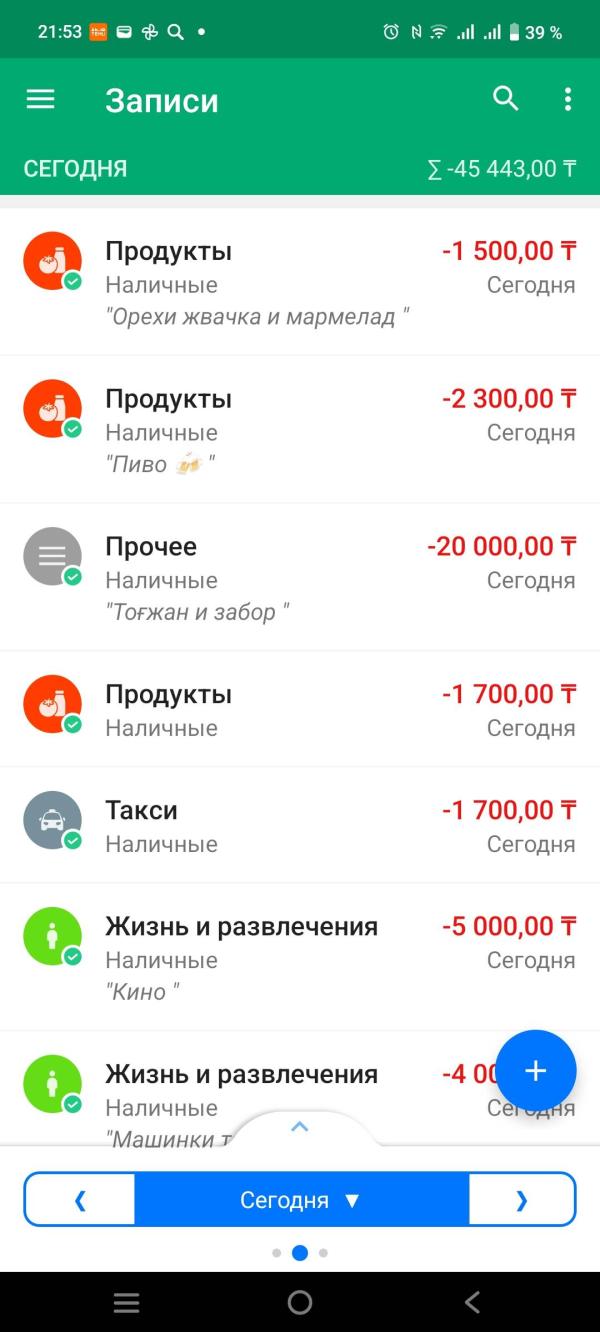
Task: Open the Жизнь и развлечения record Кино
Action: 300,957
